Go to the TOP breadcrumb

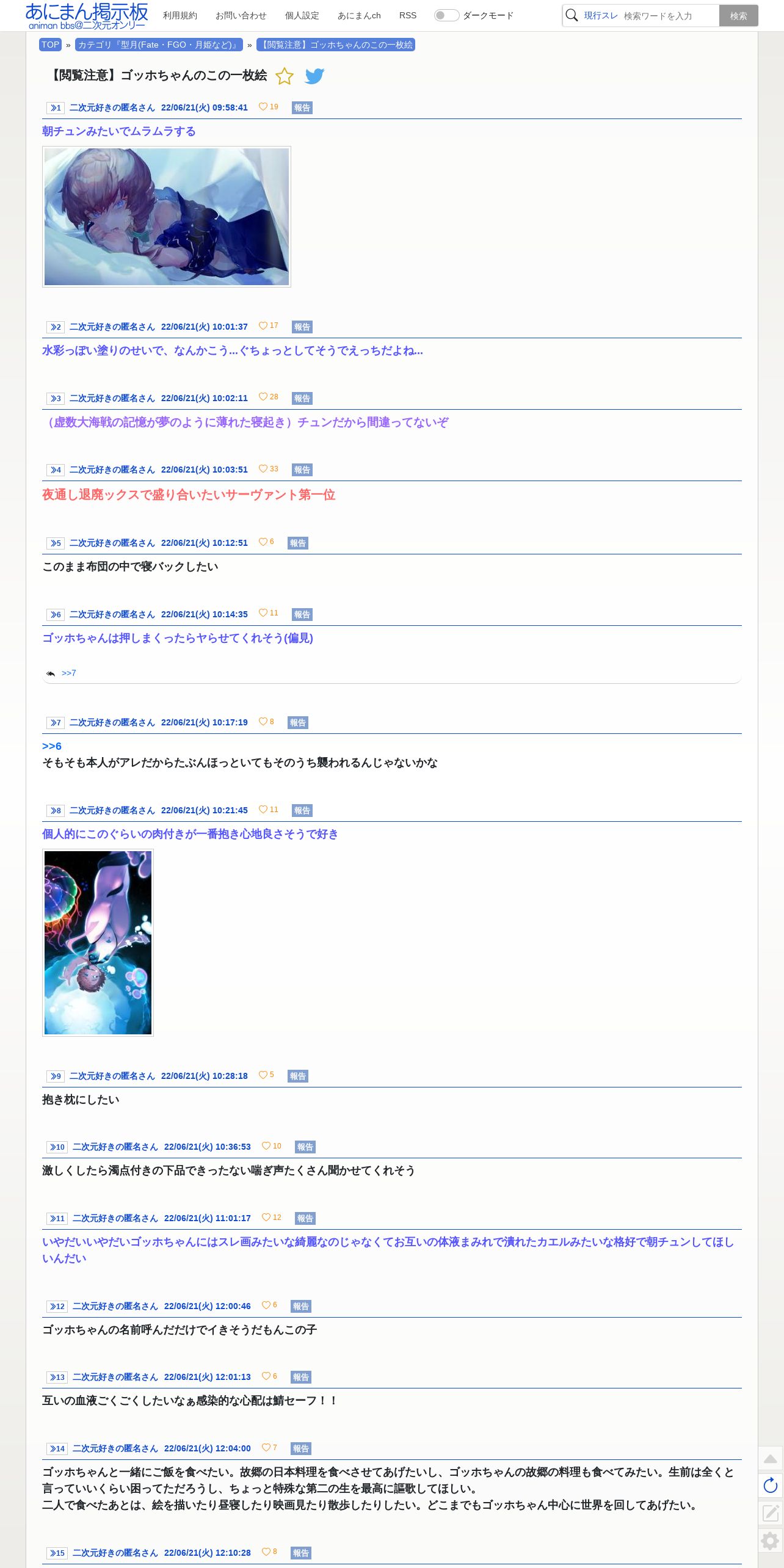click(x=50, y=45)
